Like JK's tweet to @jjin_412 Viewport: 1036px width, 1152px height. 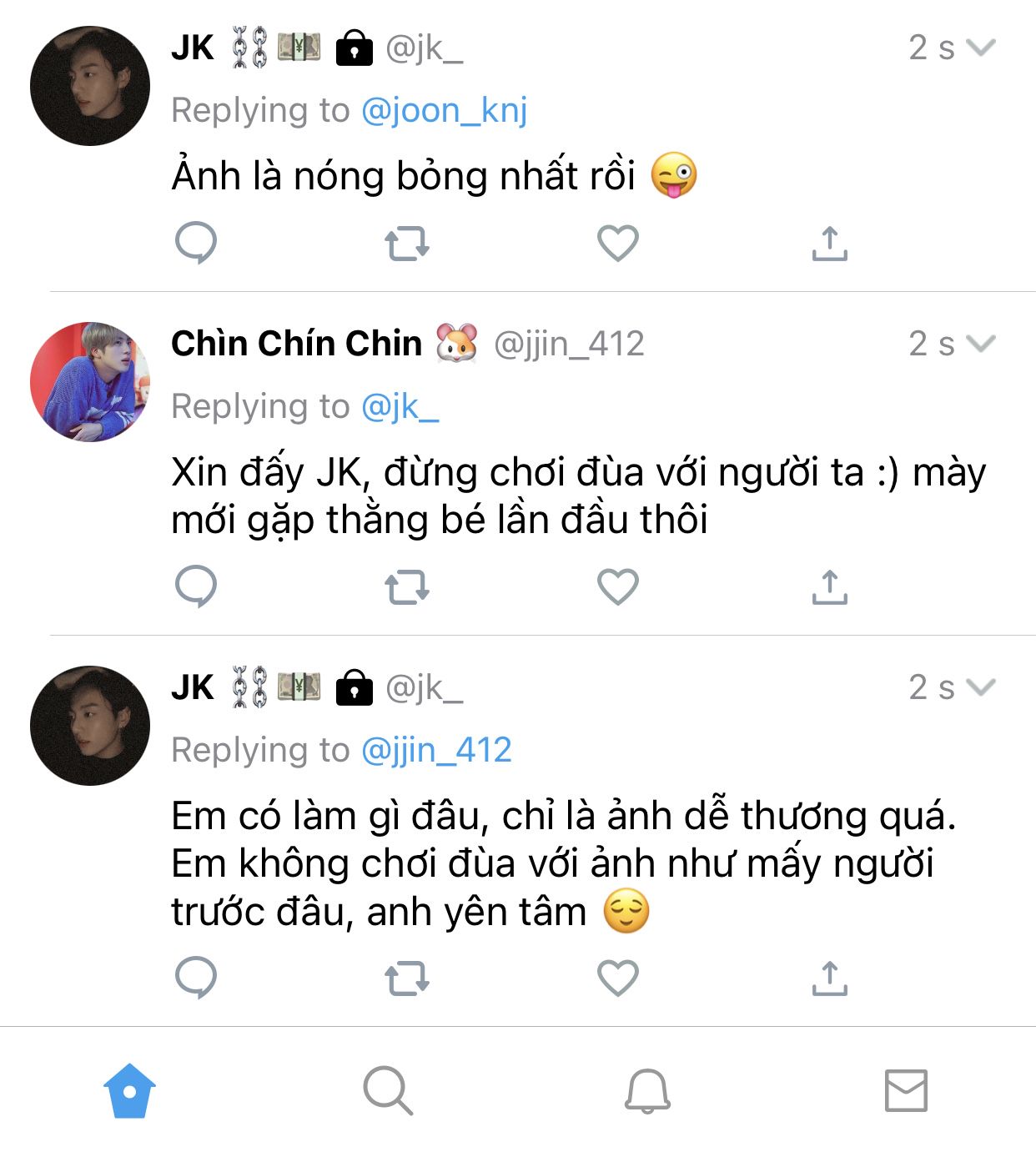click(x=618, y=977)
